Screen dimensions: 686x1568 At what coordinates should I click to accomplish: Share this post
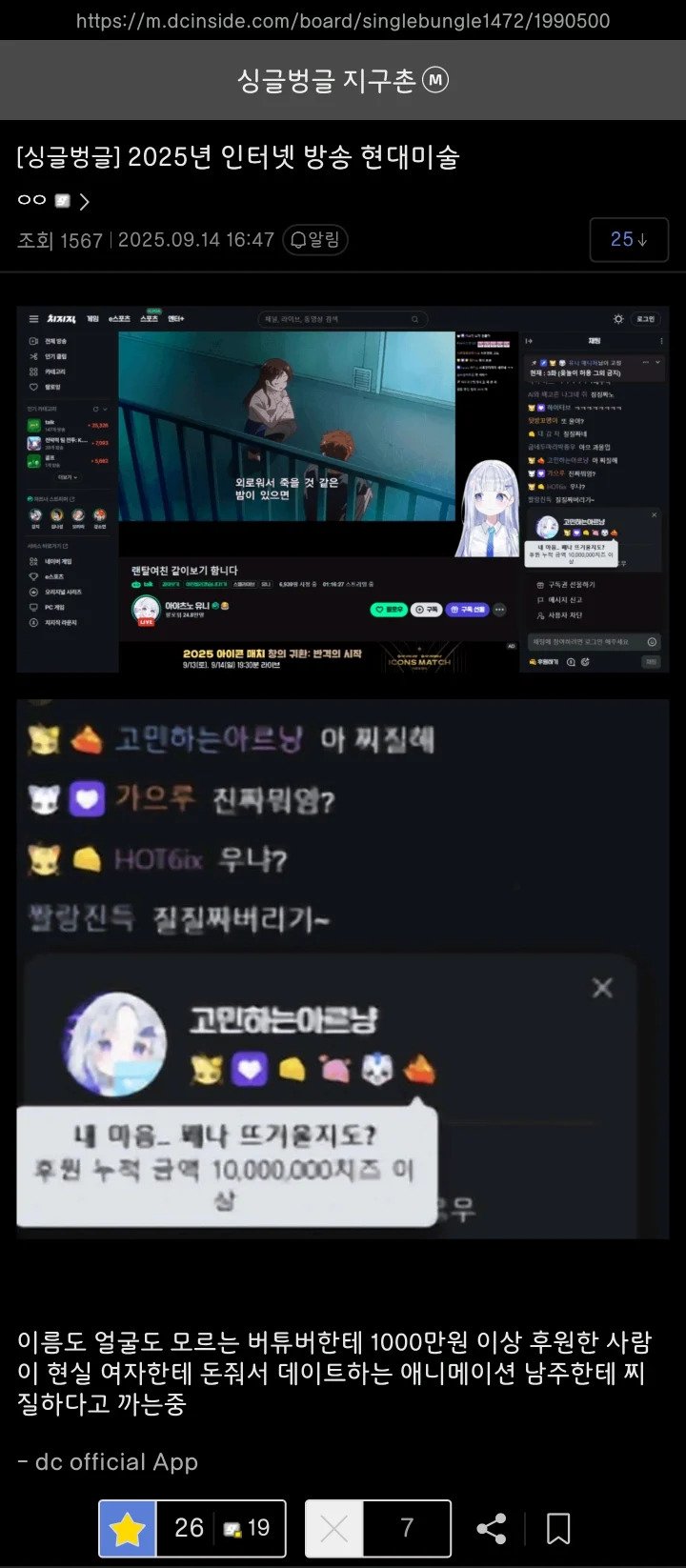pos(492,1529)
